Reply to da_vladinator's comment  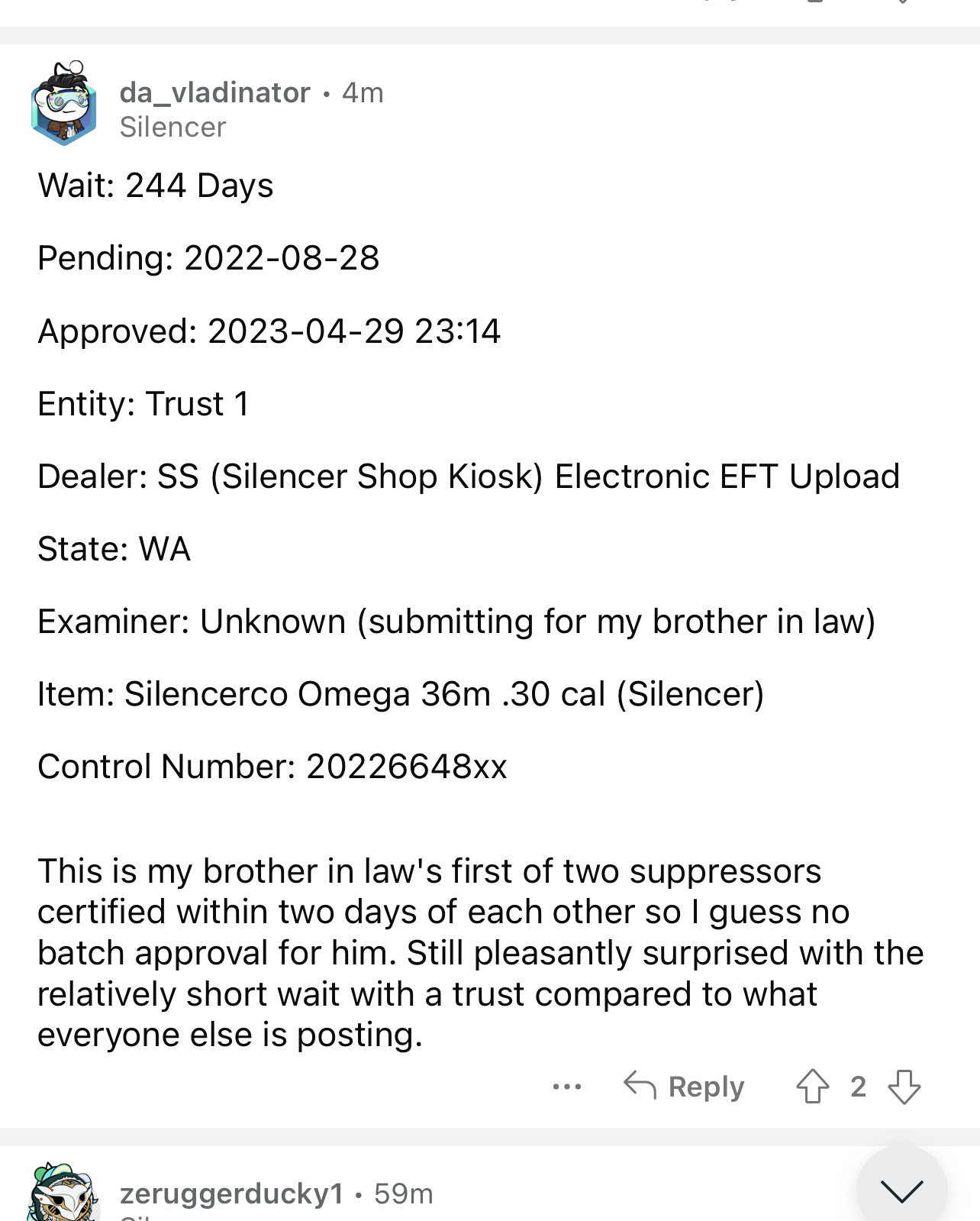click(684, 1087)
